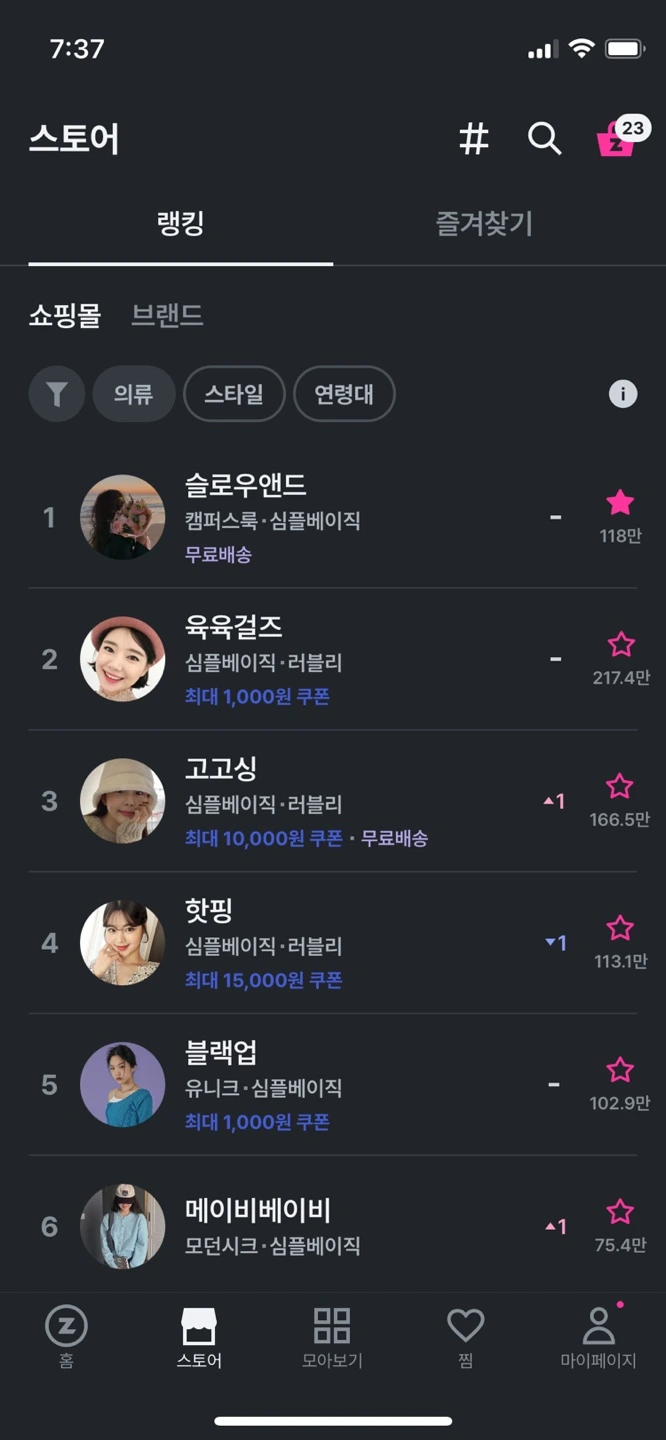Tap the funnel filter icon
The height and width of the screenshot is (1440, 666).
pos(56,394)
